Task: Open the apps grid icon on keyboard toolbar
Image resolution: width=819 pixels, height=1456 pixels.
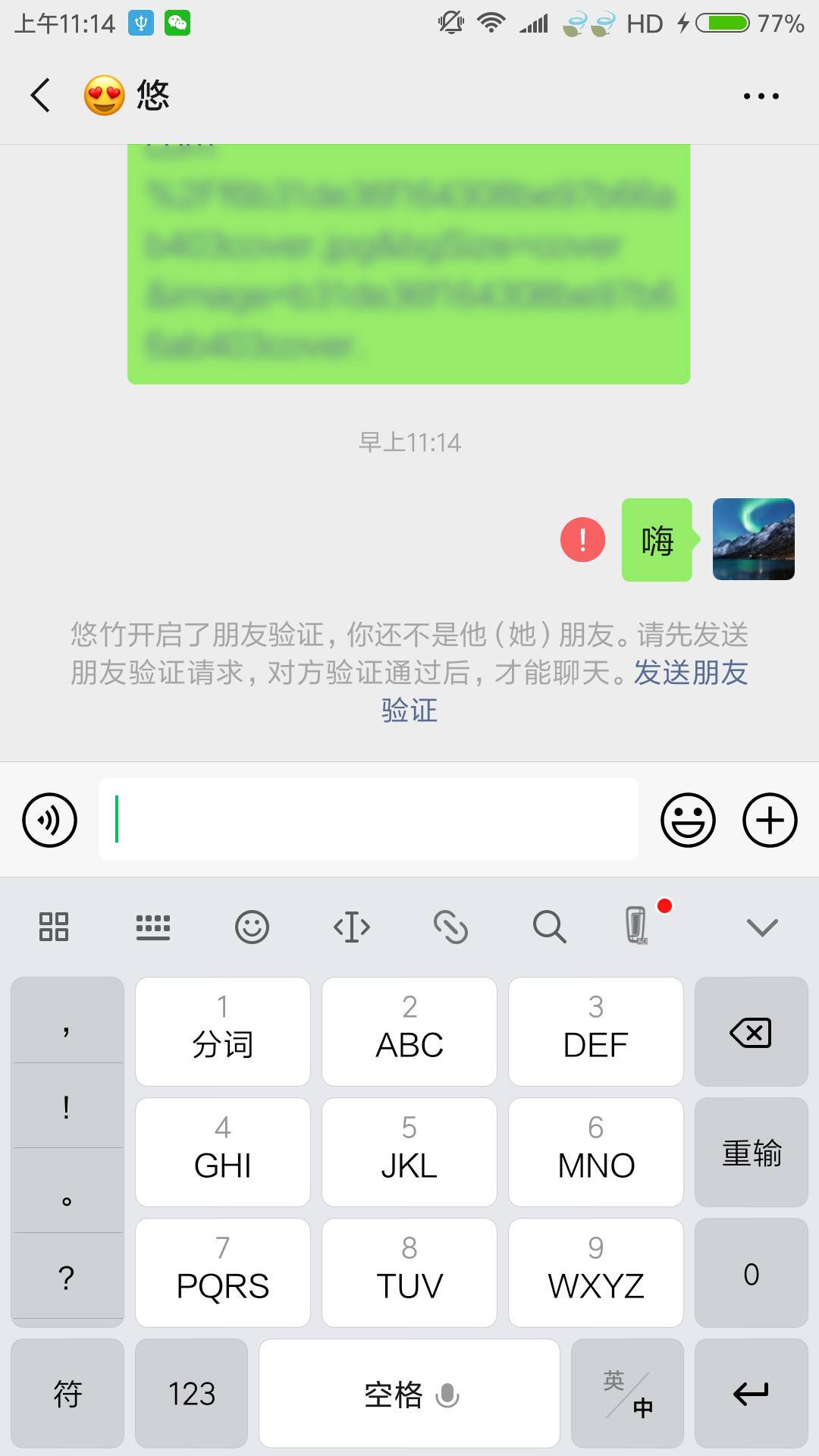Action: [53, 927]
